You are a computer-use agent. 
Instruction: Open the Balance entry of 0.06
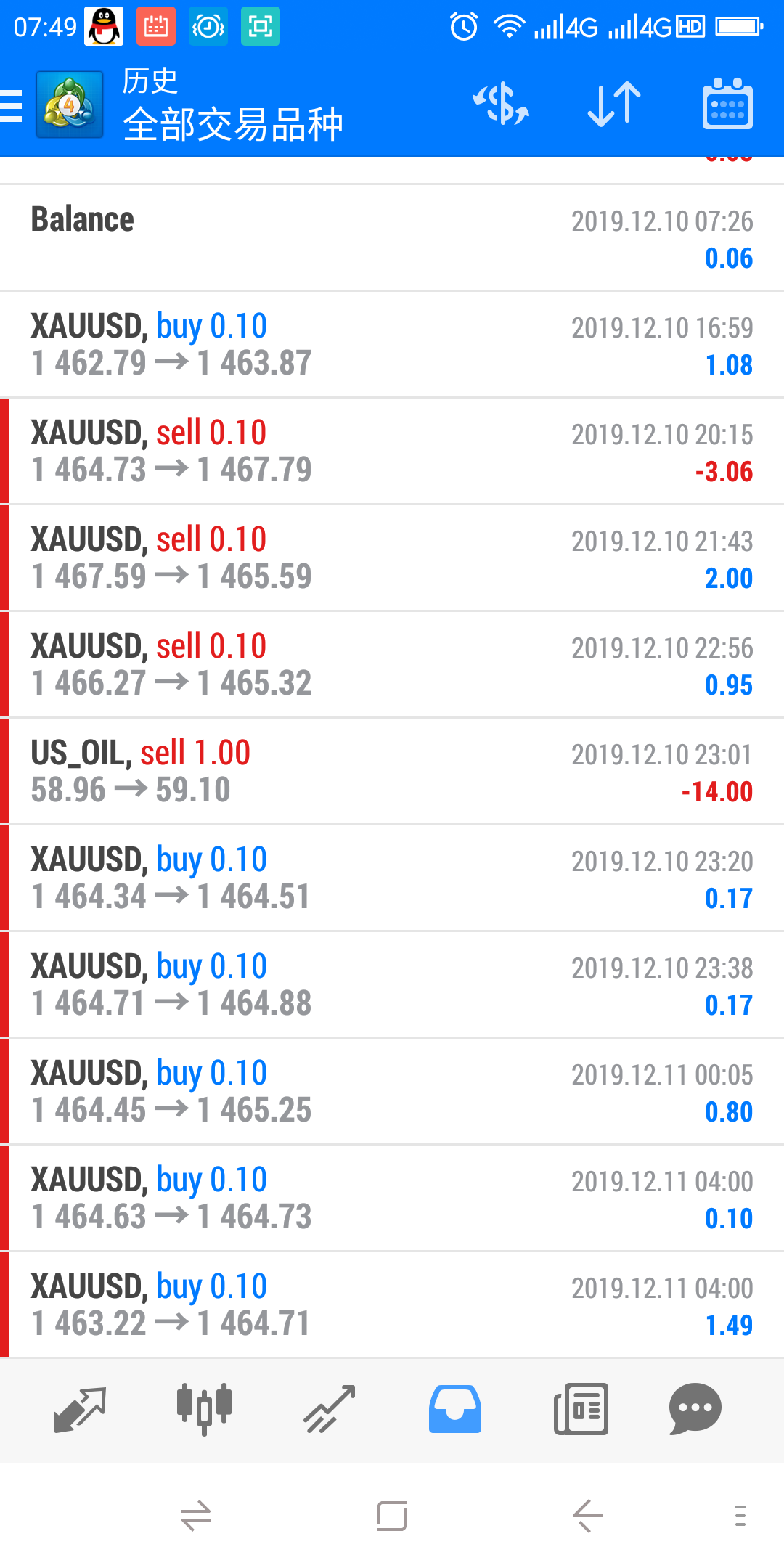pyautogui.click(x=392, y=238)
